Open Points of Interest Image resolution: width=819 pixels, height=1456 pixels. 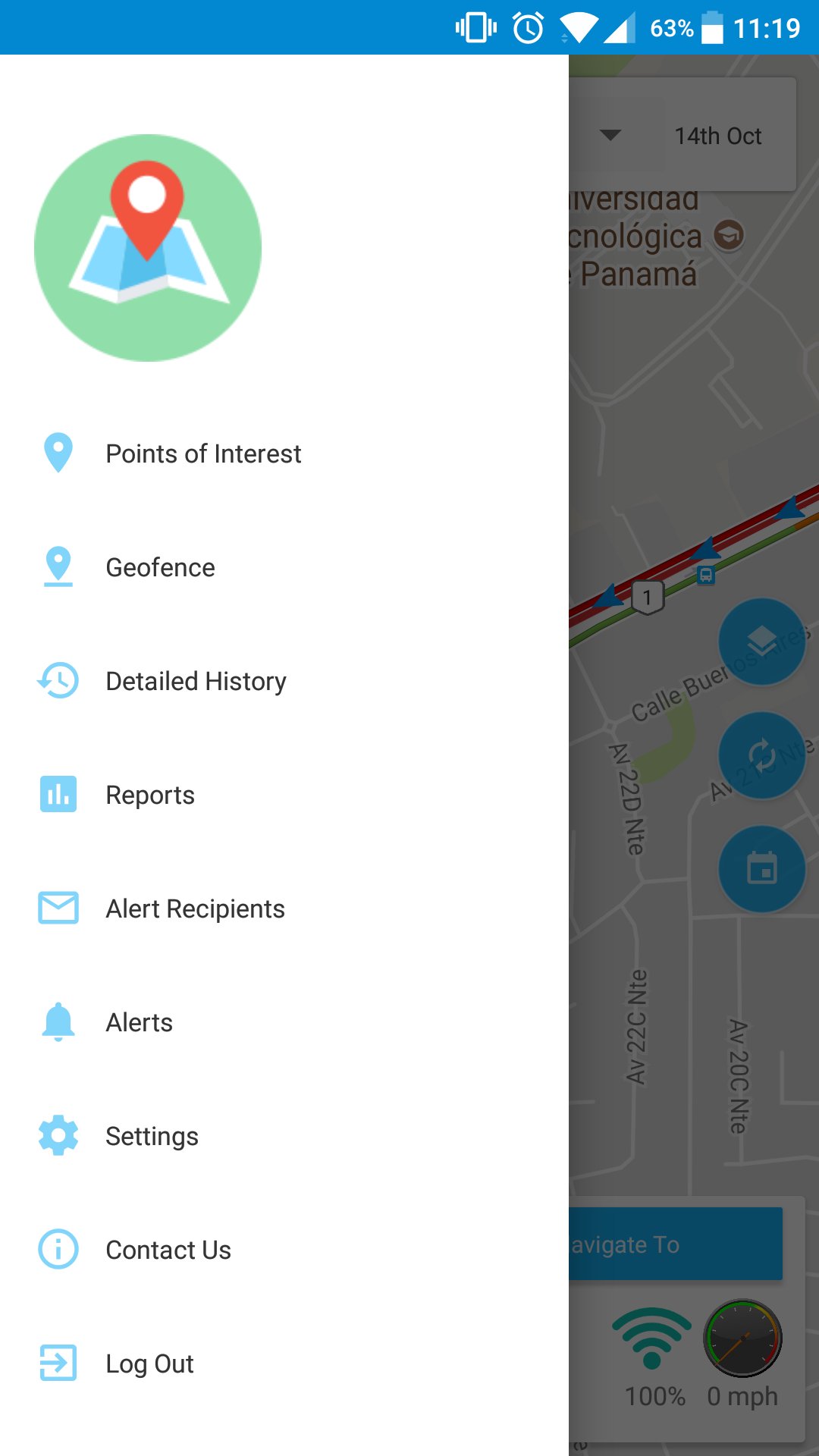point(284,453)
